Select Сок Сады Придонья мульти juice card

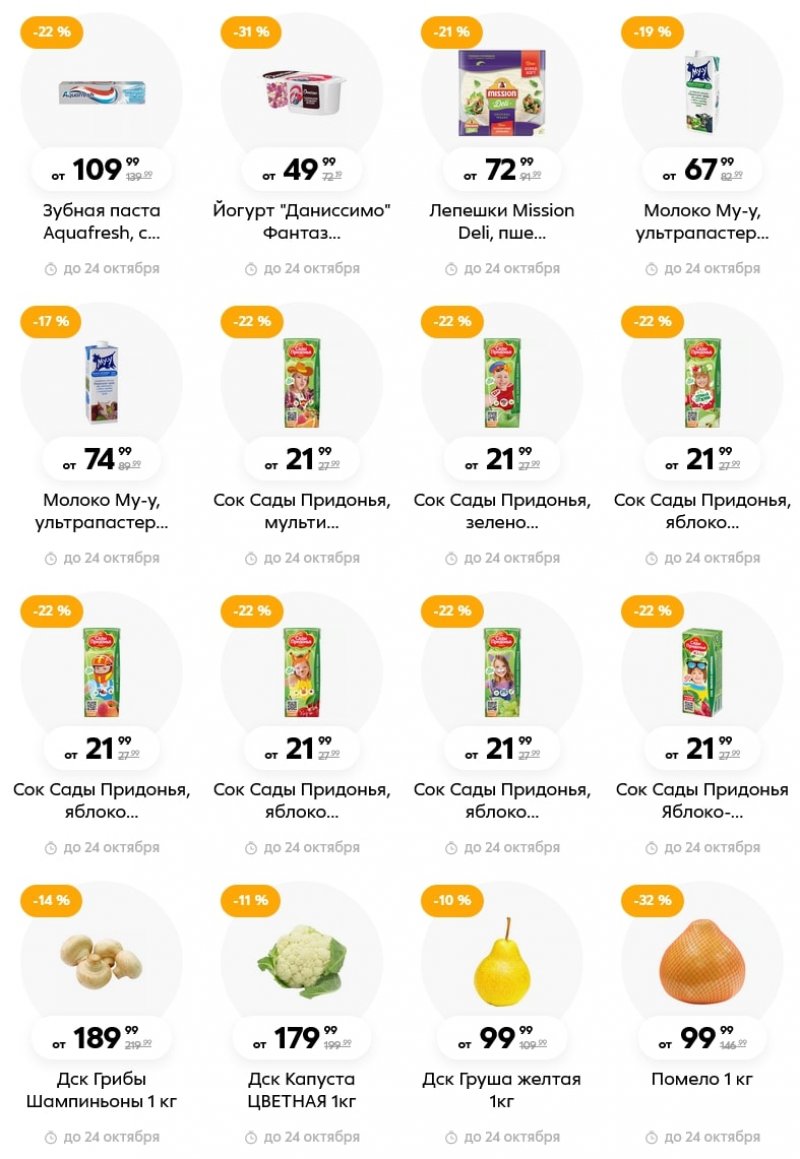click(x=301, y=385)
